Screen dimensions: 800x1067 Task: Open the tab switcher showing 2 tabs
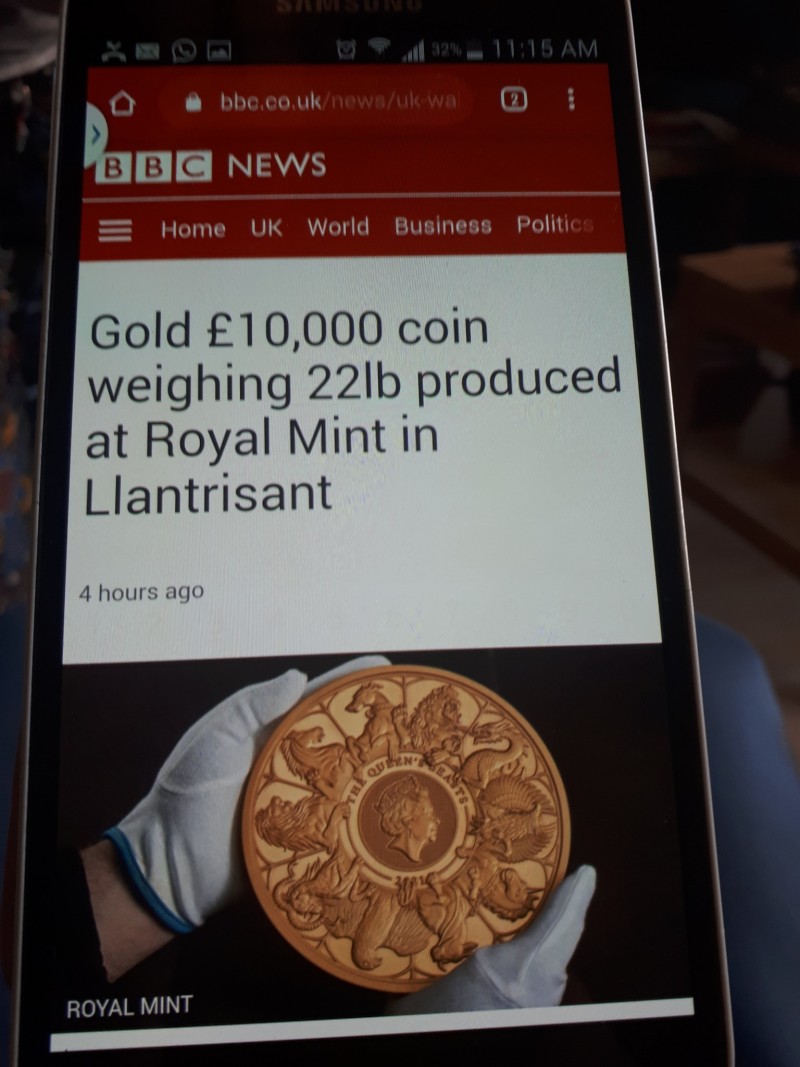point(513,101)
